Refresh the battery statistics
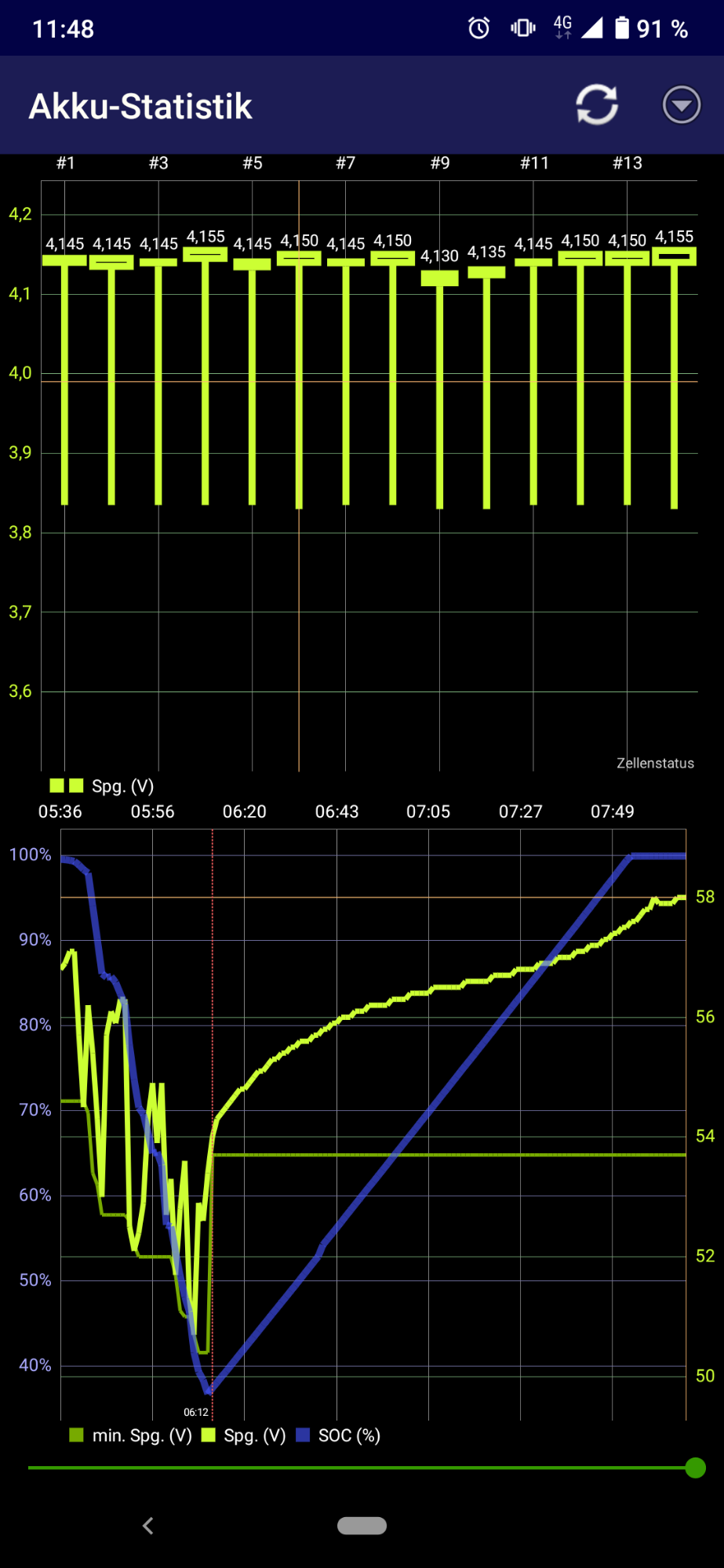This screenshot has width=724, height=1568. (x=597, y=105)
